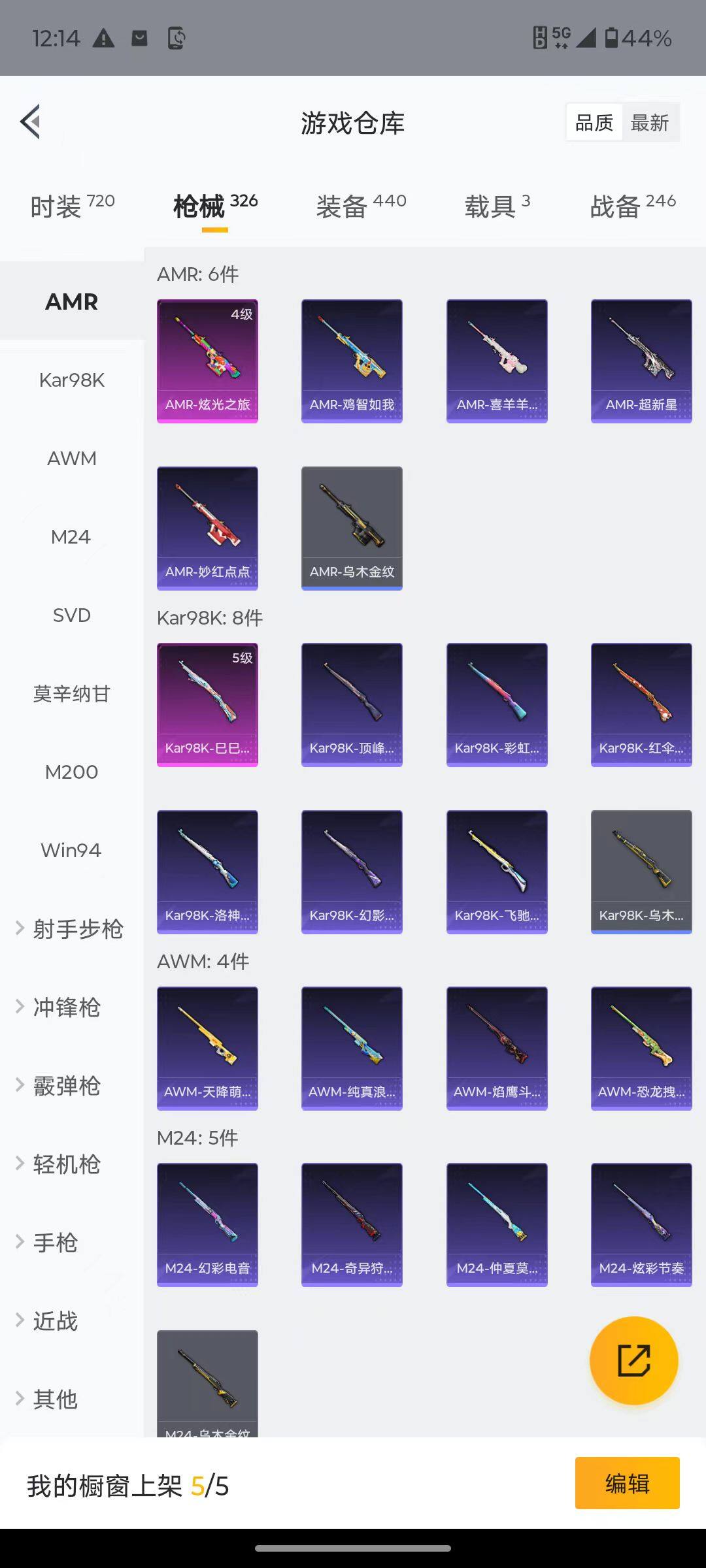This screenshot has width=706, height=1568.
Task: Open the level 5 Kar98K skin
Action: pyautogui.click(x=207, y=704)
